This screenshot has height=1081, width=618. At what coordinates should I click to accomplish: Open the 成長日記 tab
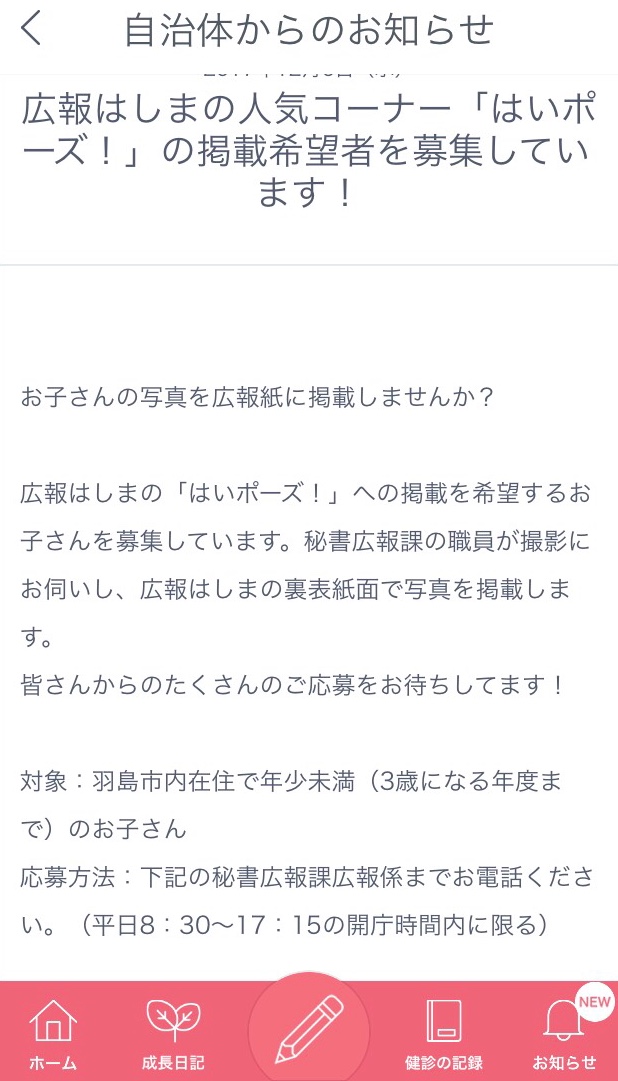coord(173,1033)
